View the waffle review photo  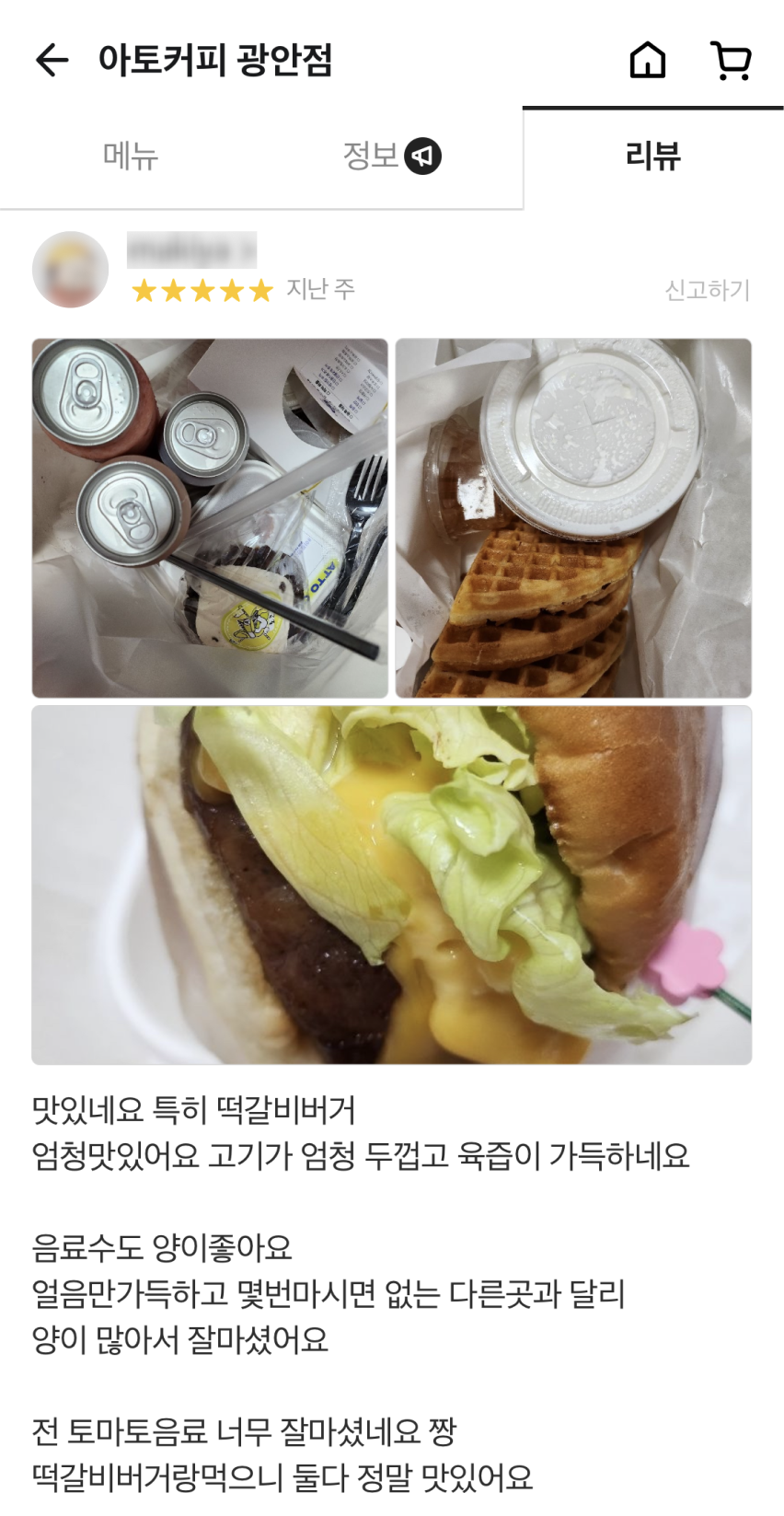pyautogui.click(x=573, y=518)
